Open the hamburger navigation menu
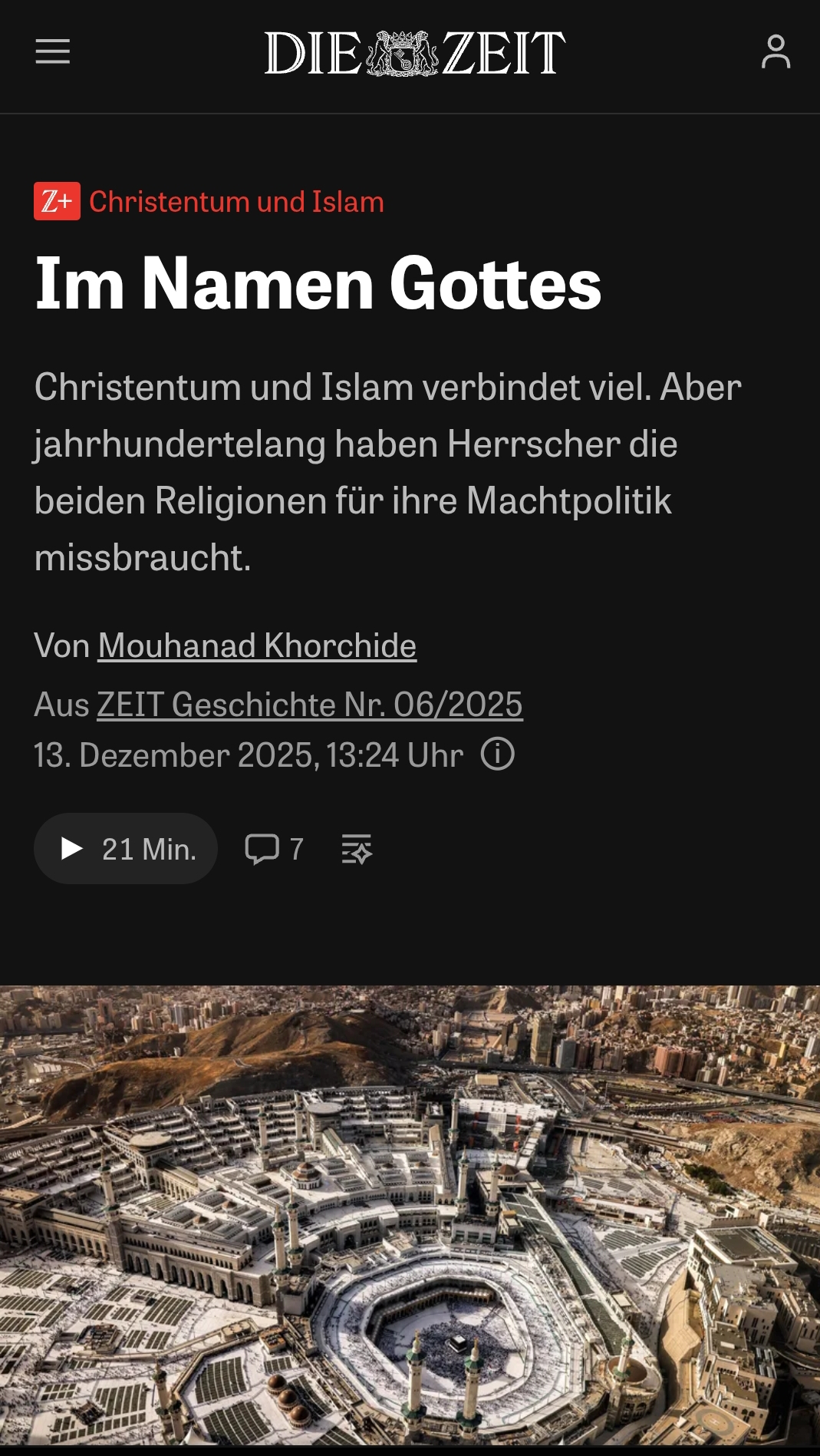Screen dimensions: 820x1456 (x=52, y=52)
